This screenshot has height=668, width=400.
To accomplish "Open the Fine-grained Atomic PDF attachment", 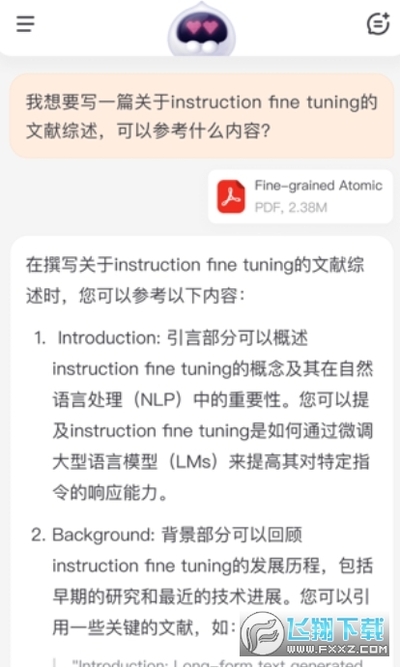I will pos(300,196).
